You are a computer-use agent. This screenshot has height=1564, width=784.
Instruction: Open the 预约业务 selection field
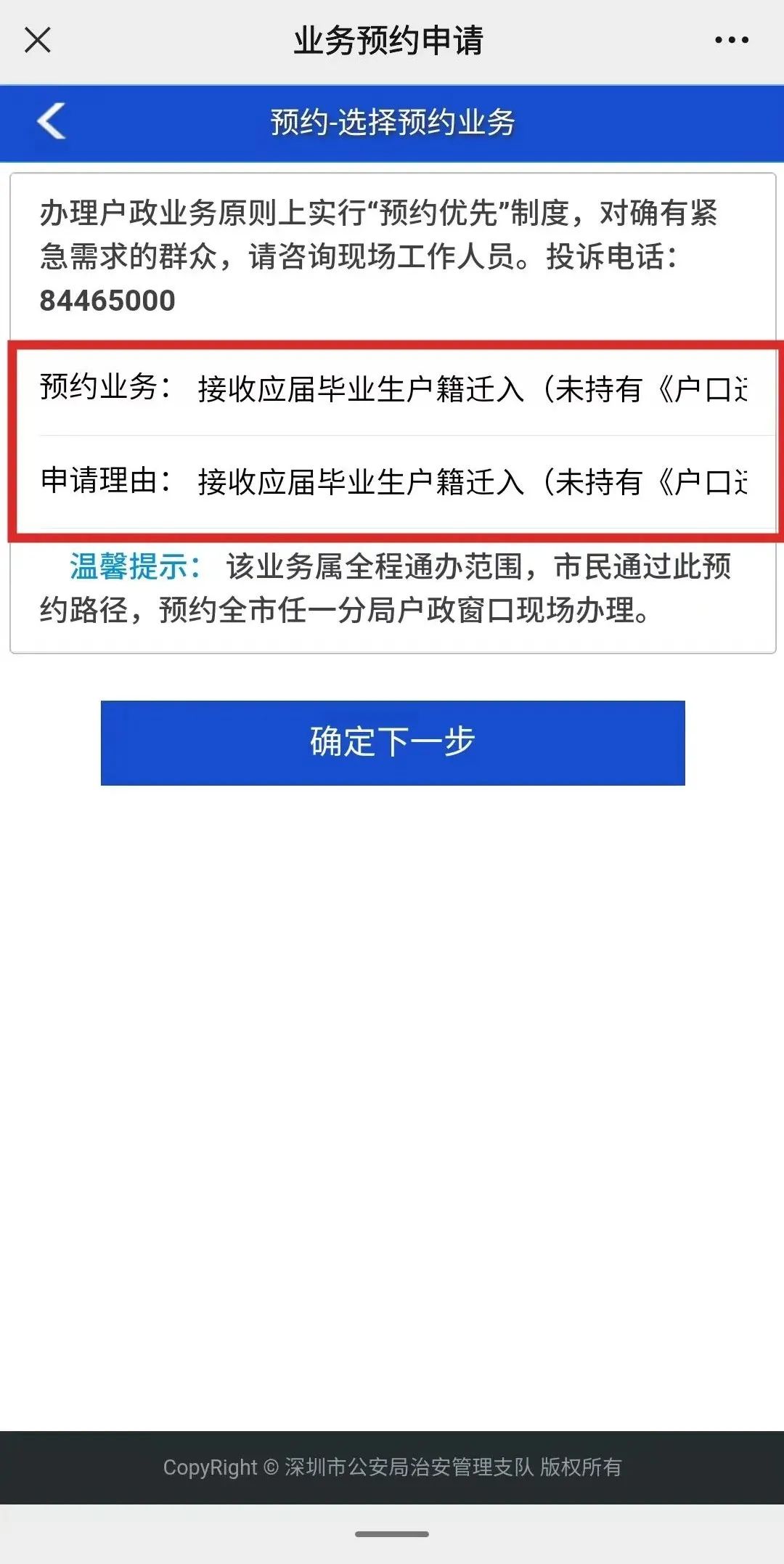click(473, 388)
